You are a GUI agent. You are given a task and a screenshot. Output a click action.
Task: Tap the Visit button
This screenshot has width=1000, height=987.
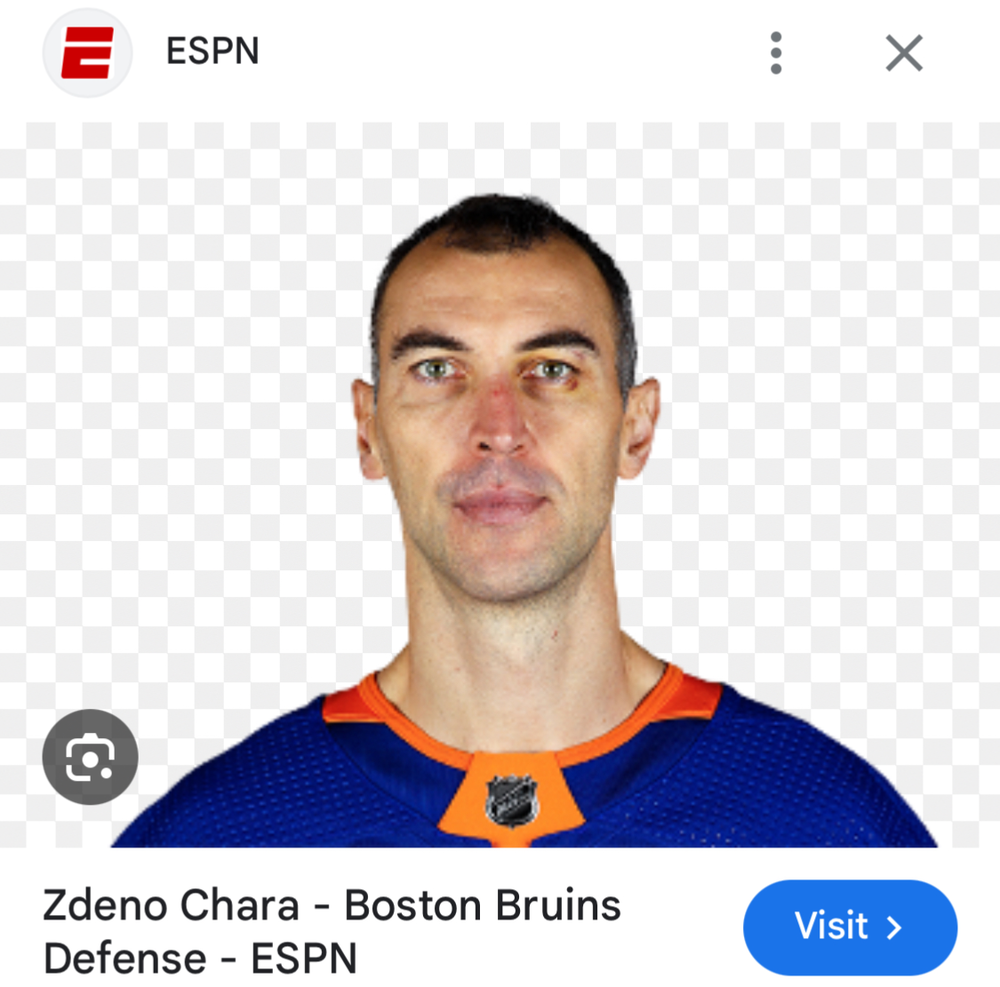849,927
